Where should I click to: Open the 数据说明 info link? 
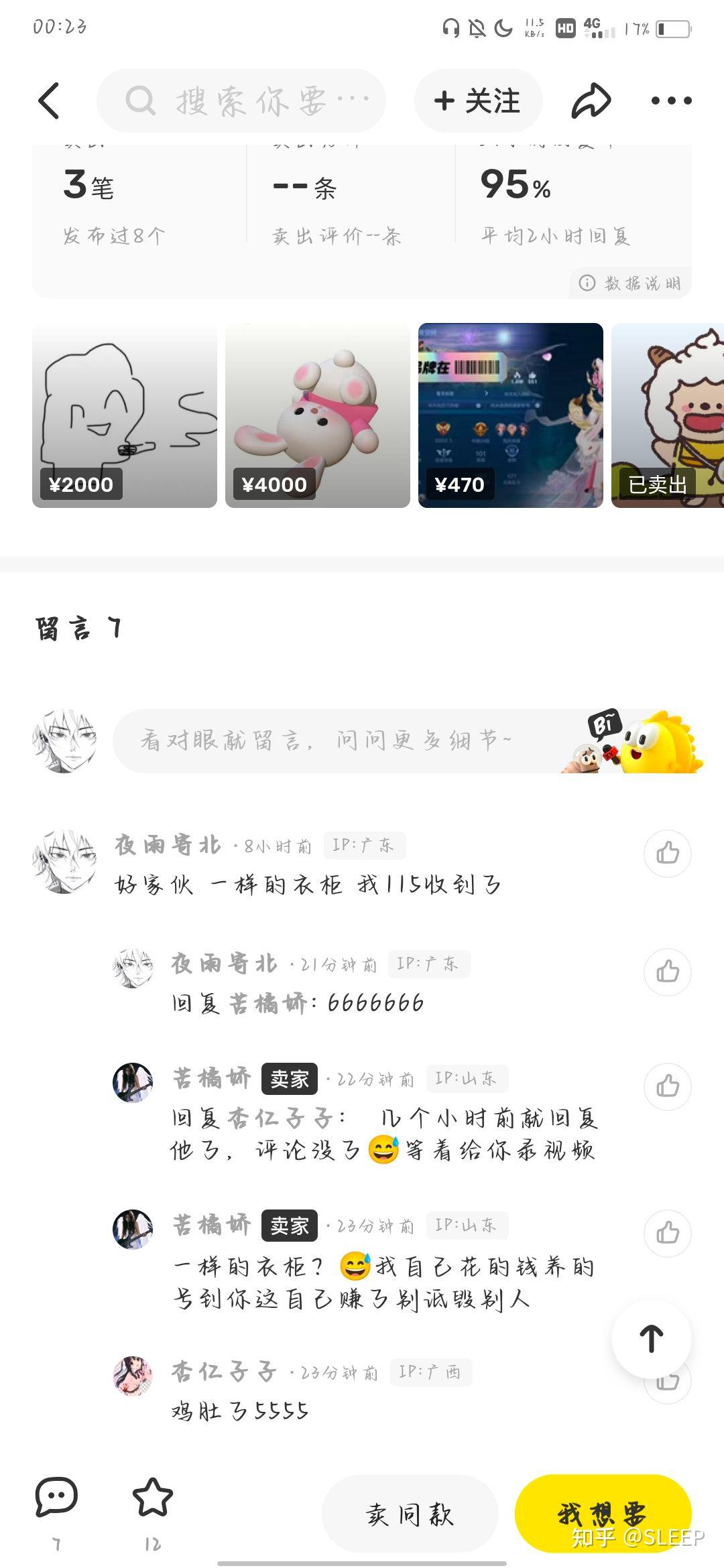tap(630, 283)
